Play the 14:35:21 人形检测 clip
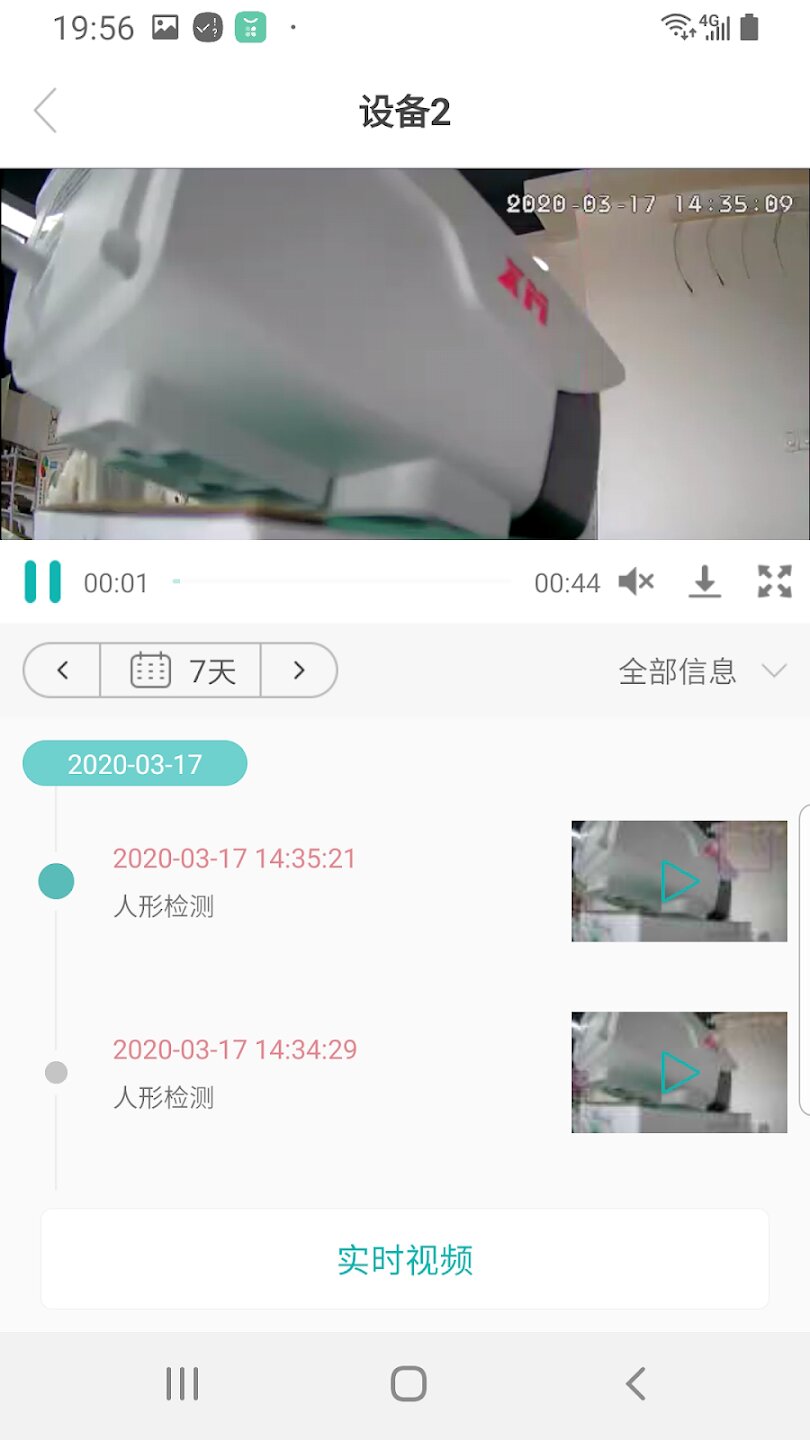This screenshot has width=810, height=1440. coord(679,881)
